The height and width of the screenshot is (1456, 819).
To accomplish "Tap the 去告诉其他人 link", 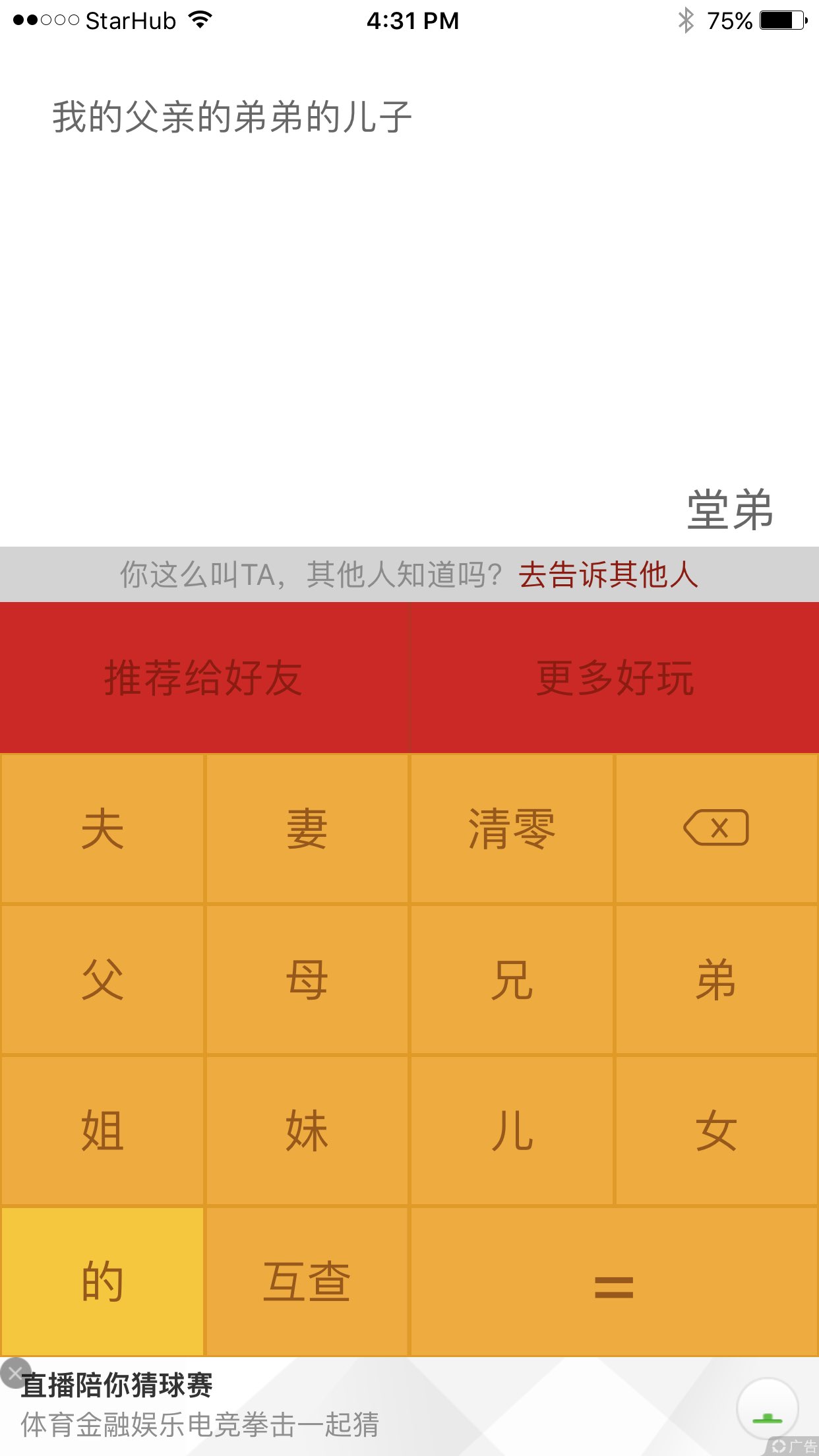I will tap(607, 574).
